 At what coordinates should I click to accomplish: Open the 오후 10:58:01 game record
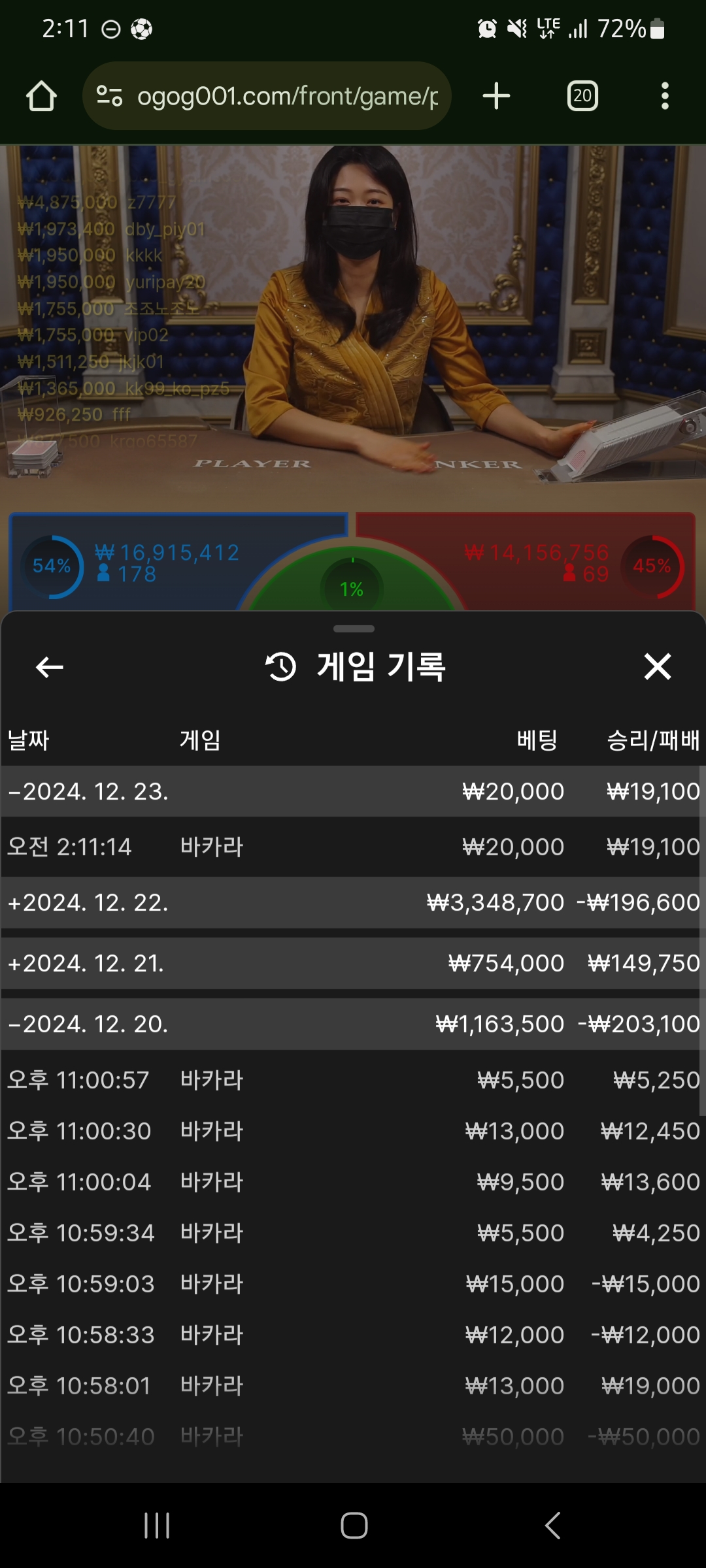coord(353,1386)
